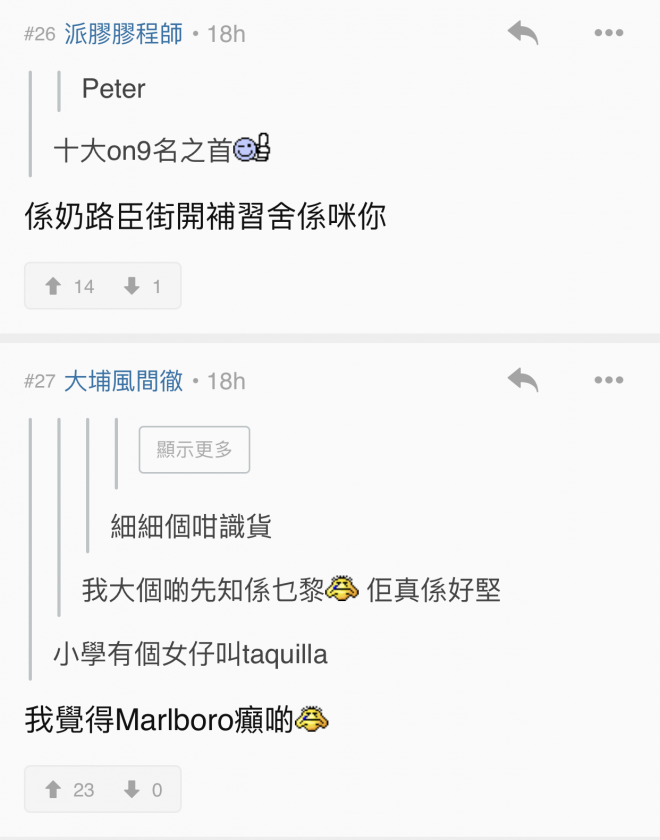Downvote comment #26 with 1 downvote
This screenshot has width=660, height=840.
click(141, 287)
